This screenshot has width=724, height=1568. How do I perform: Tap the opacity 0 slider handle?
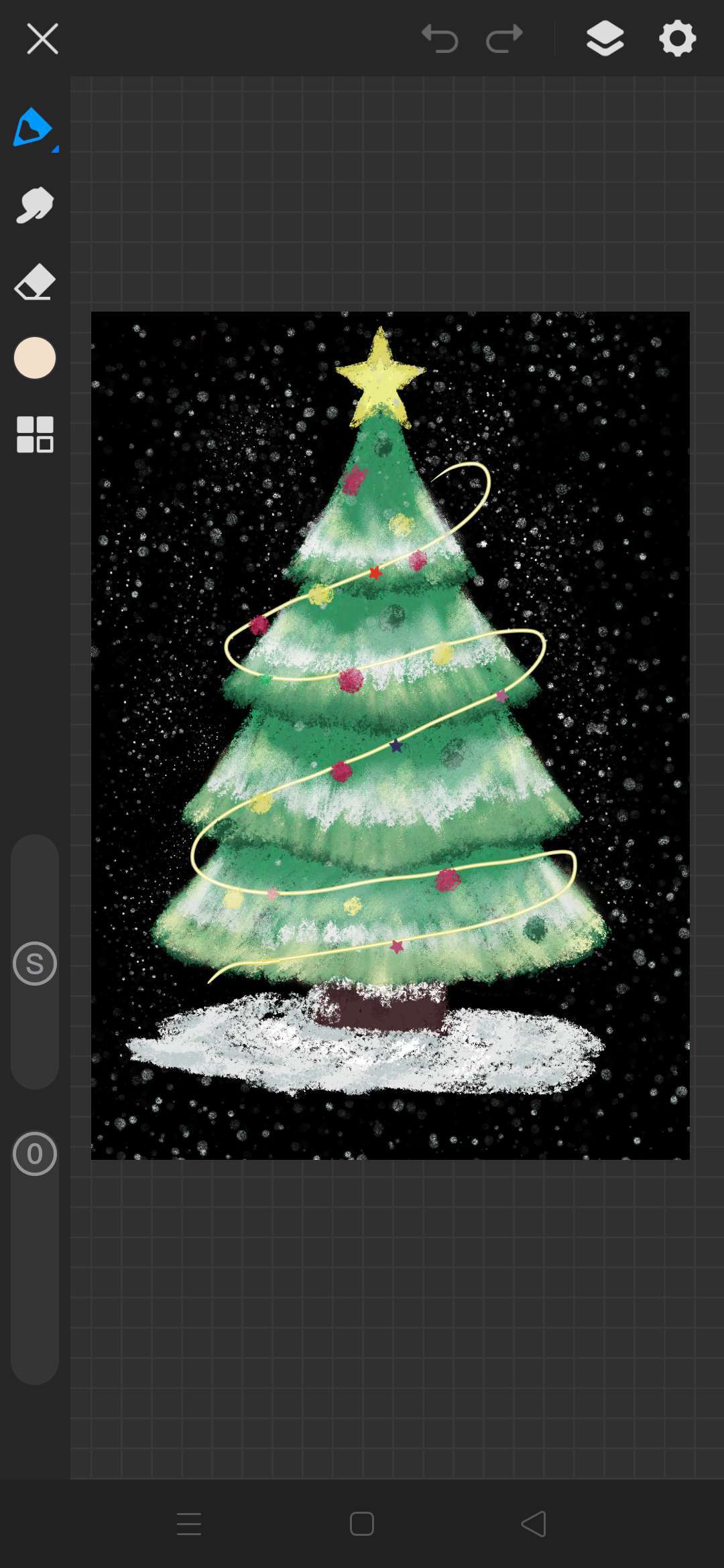pyautogui.click(x=35, y=1154)
